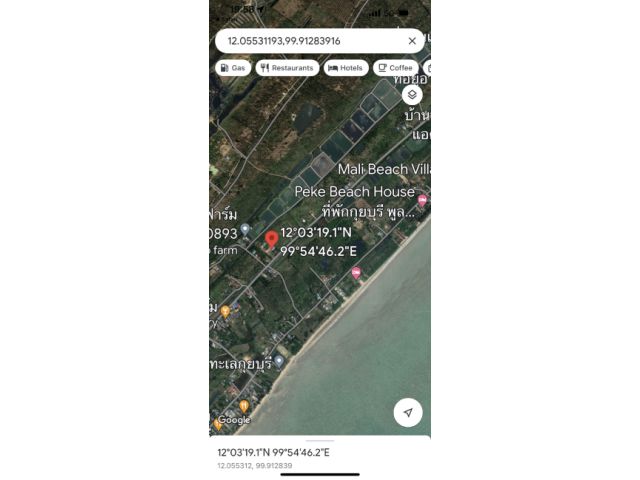Viewport: 640px width, 480px height.
Task: Clear the searched coordinates
Action: click(412, 41)
